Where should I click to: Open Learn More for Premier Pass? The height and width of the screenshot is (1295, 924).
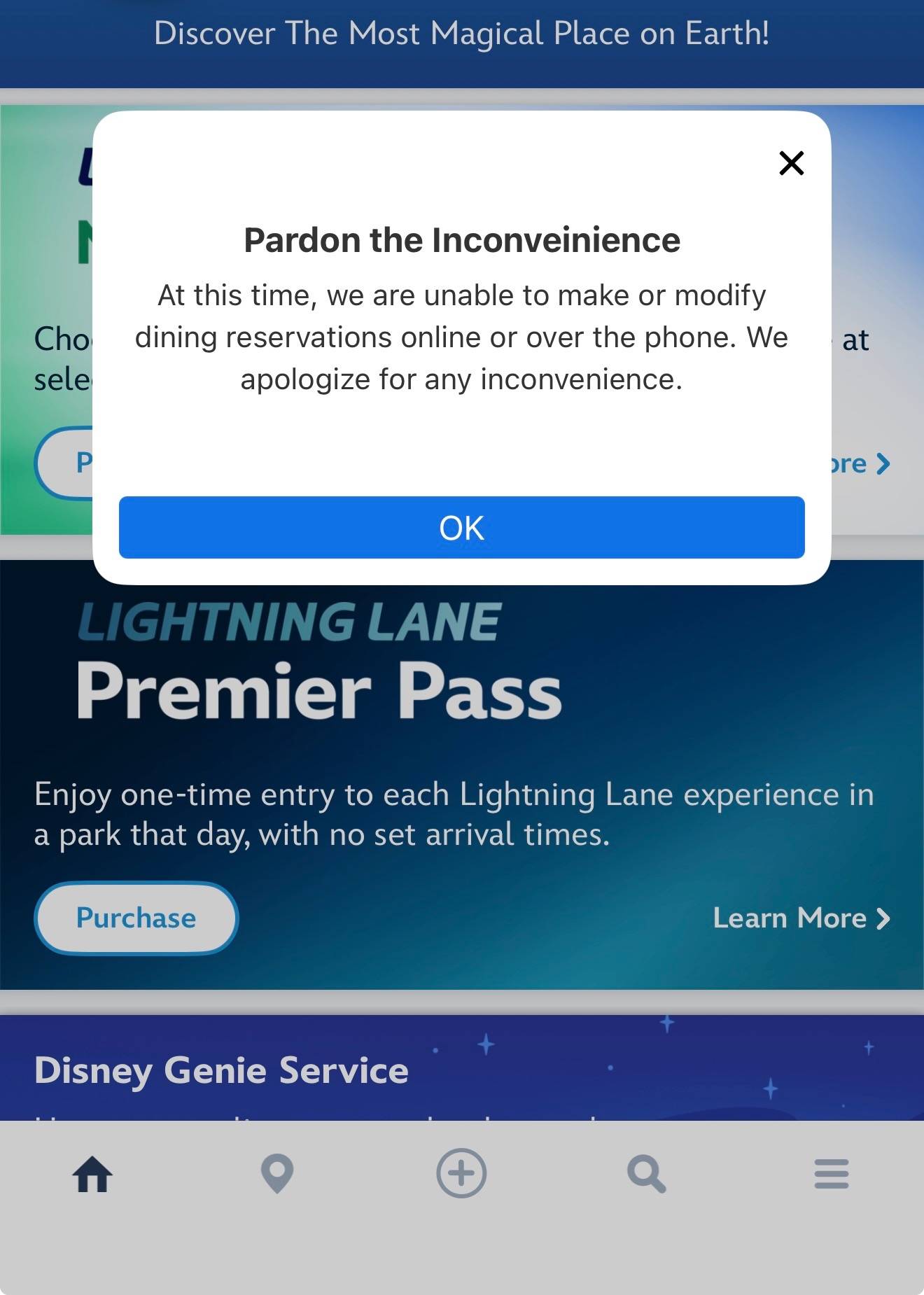click(801, 918)
